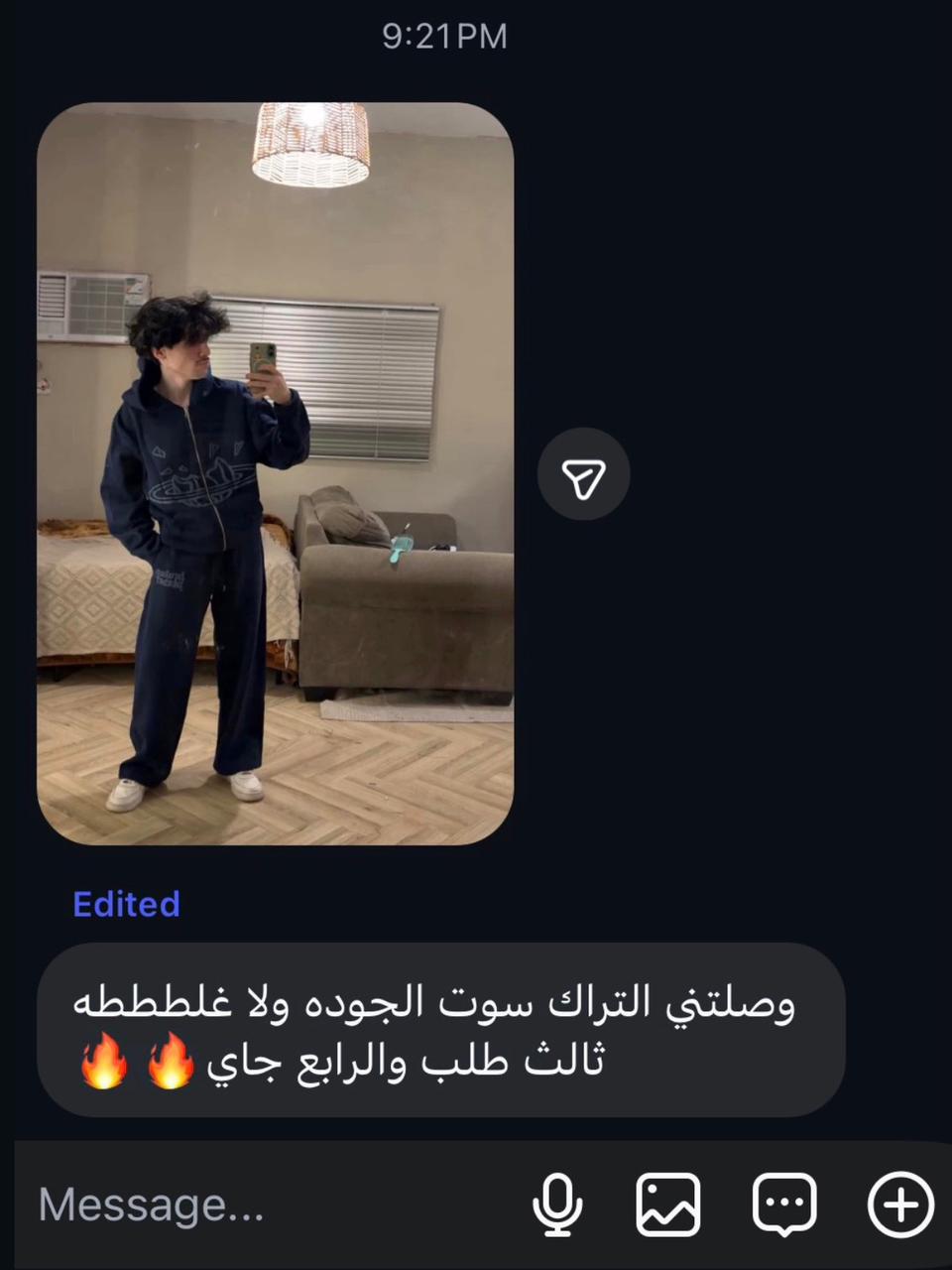This screenshot has height=1270, width=952.
Task: Open the plus menu for more options
Action: point(900,1205)
